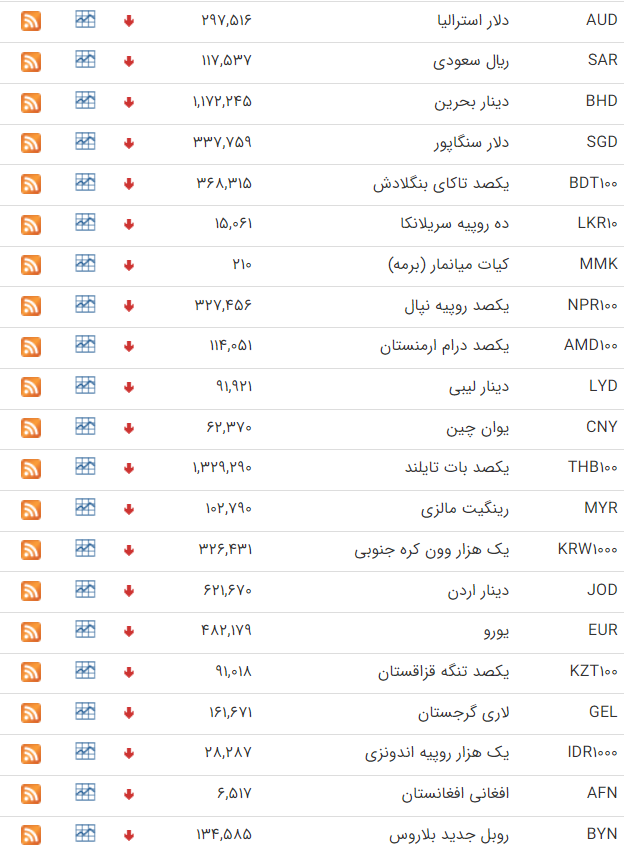Viewport: 637px width, 846px height.
Task: Open RSS feed for SAR Saudi riyal
Action: [x=31, y=61]
